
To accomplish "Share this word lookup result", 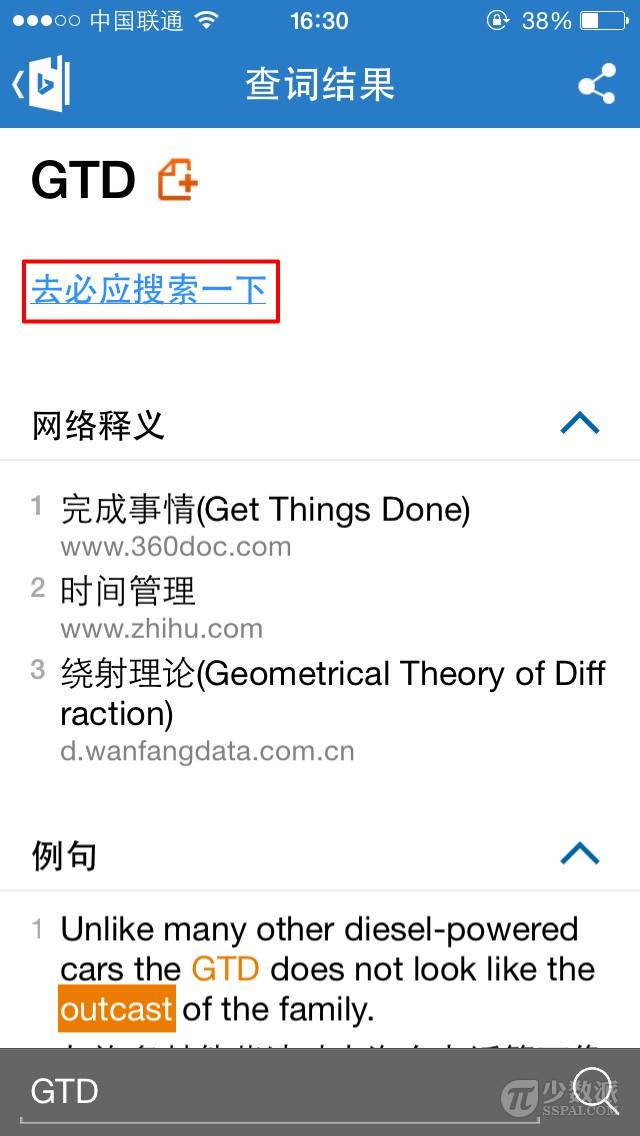I will [597, 84].
